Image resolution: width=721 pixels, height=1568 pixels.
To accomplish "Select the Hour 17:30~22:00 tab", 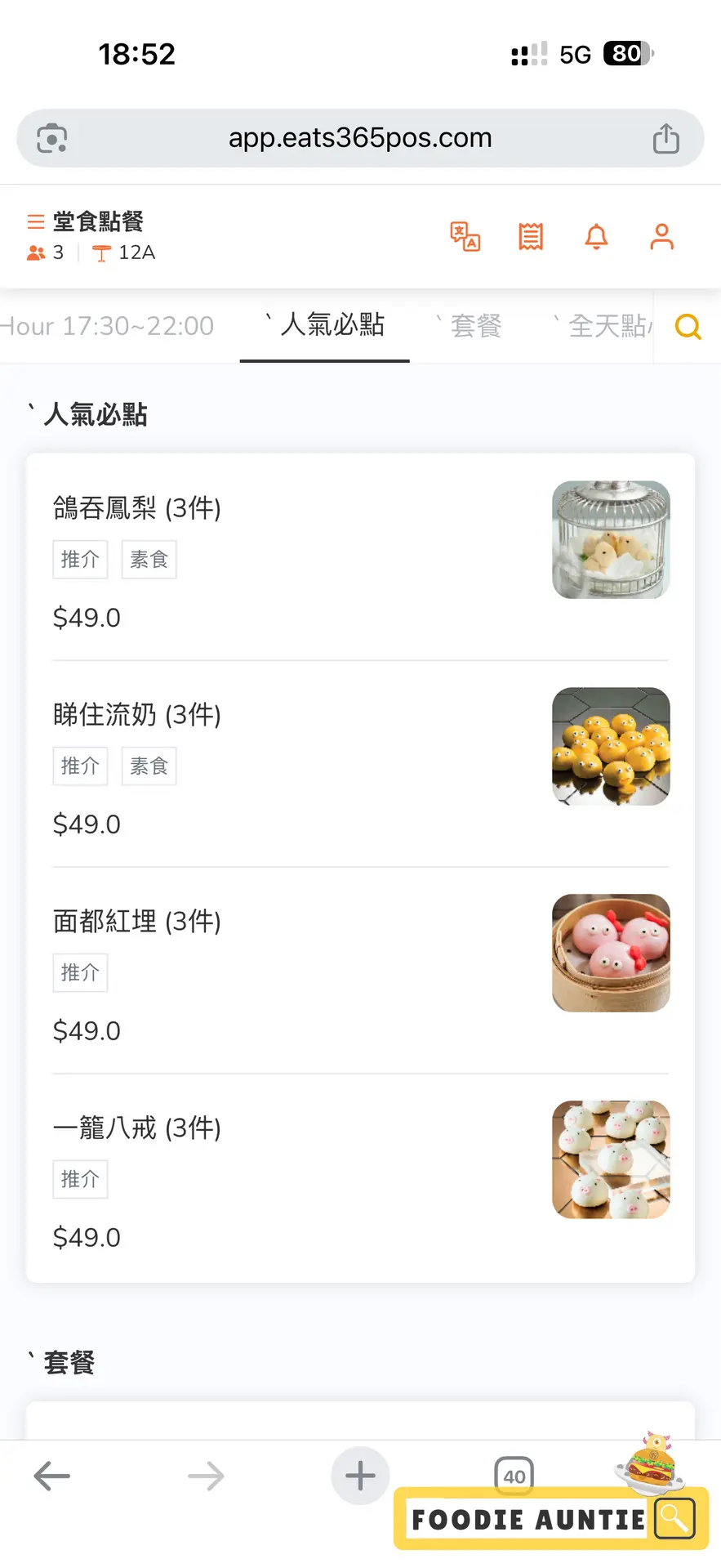I will [107, 326].
